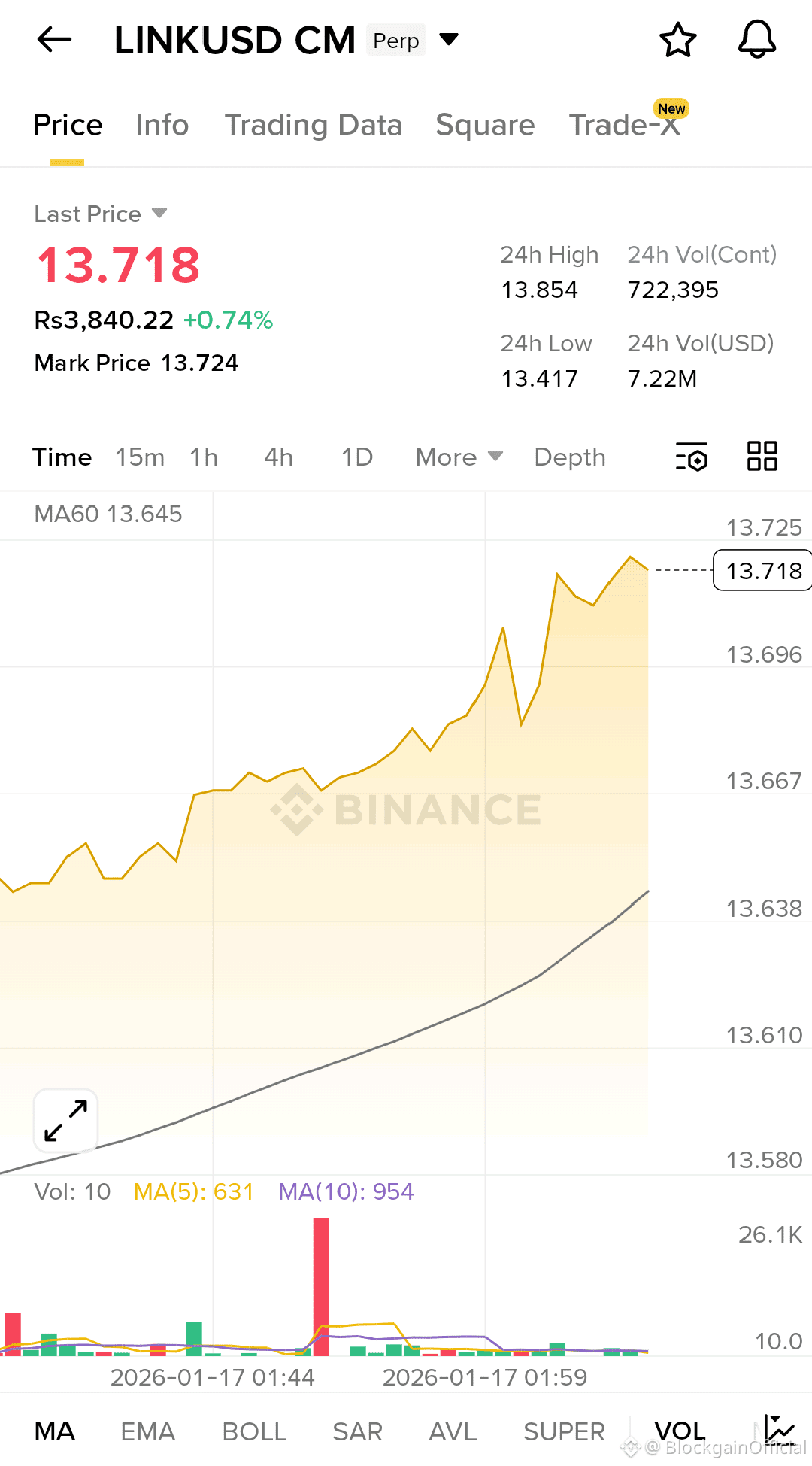Open the Trade-X tab
The height and width of the screenshot is (1466, 812).
click(x=625, y=125)
